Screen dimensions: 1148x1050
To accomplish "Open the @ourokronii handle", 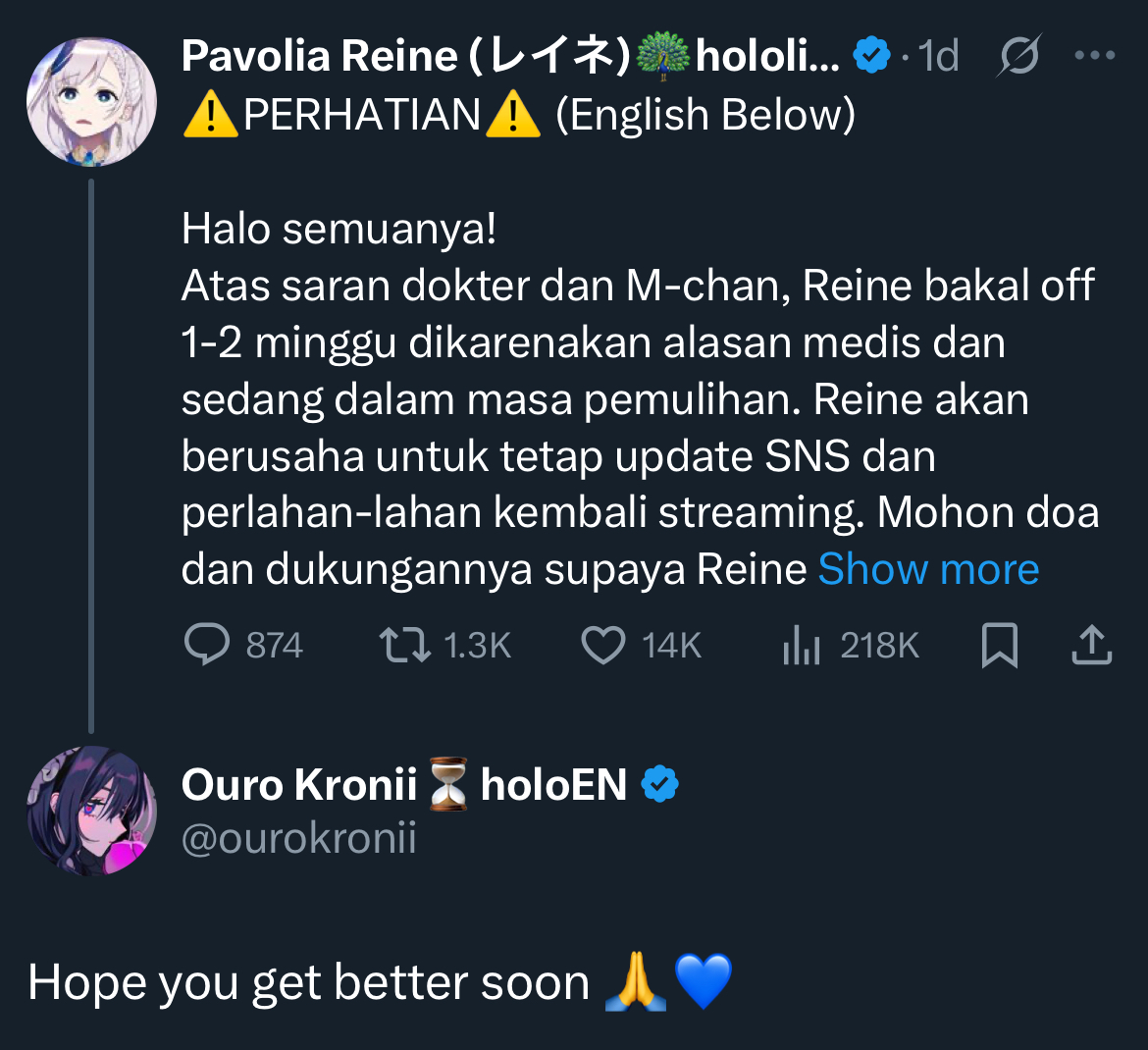I will pos(299,839).
